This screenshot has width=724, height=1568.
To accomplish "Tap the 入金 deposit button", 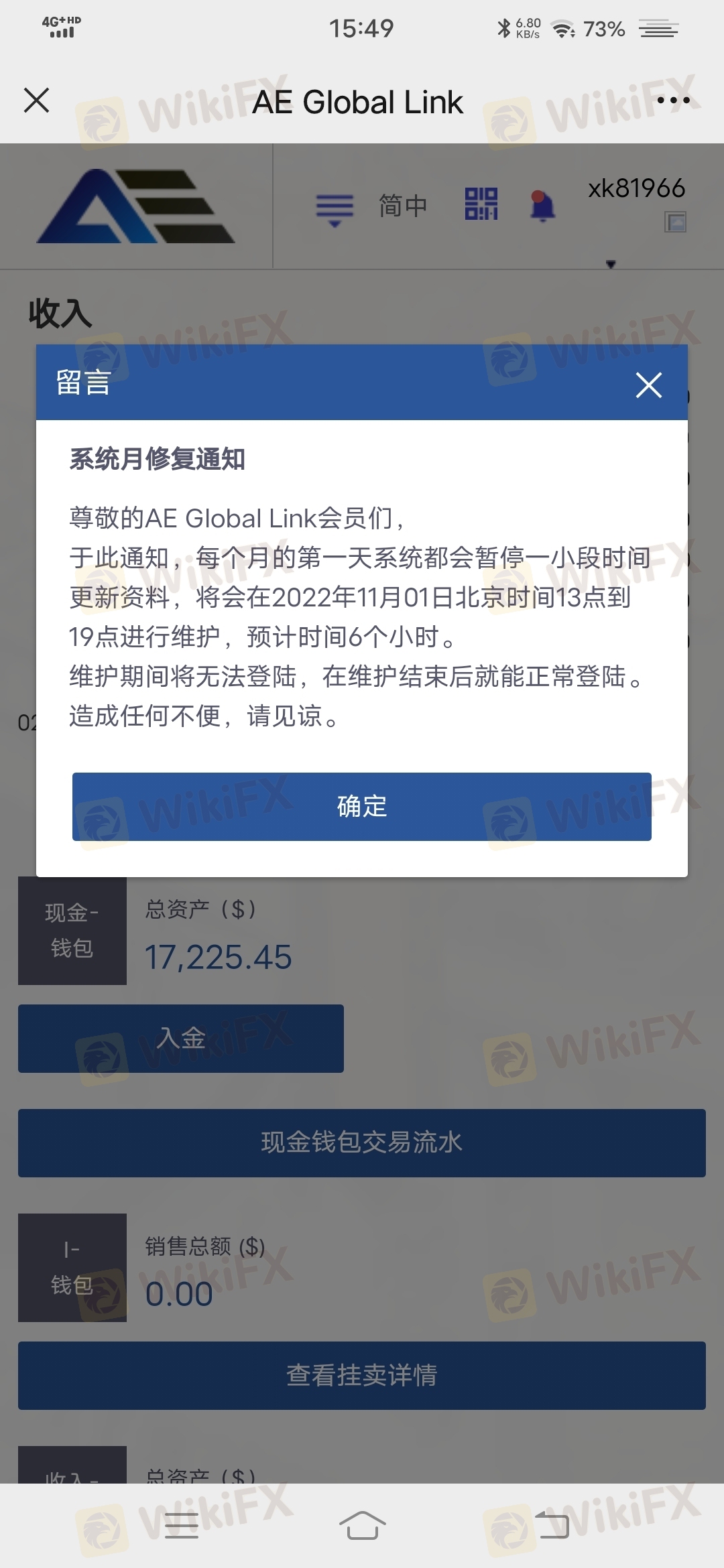I will (181, 1038).
